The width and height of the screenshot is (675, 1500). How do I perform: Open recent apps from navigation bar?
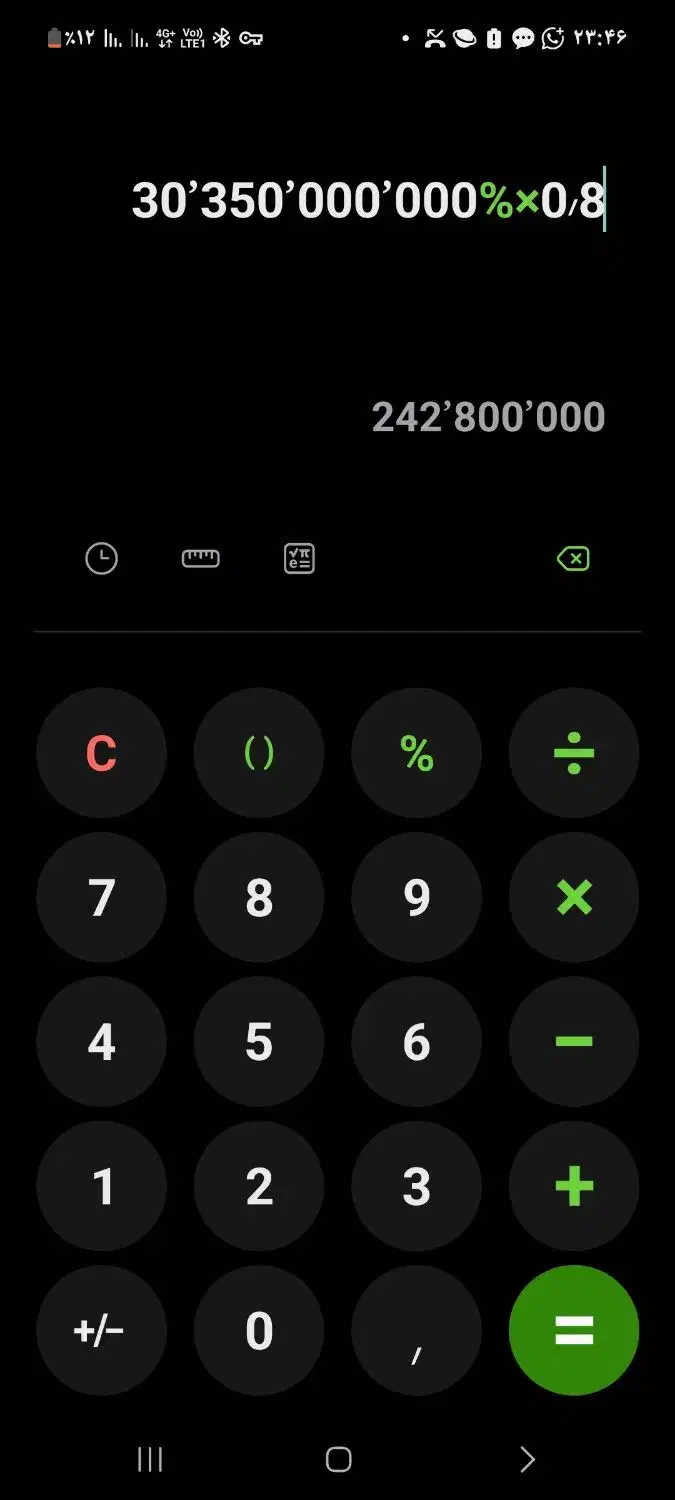[150, 1460]
